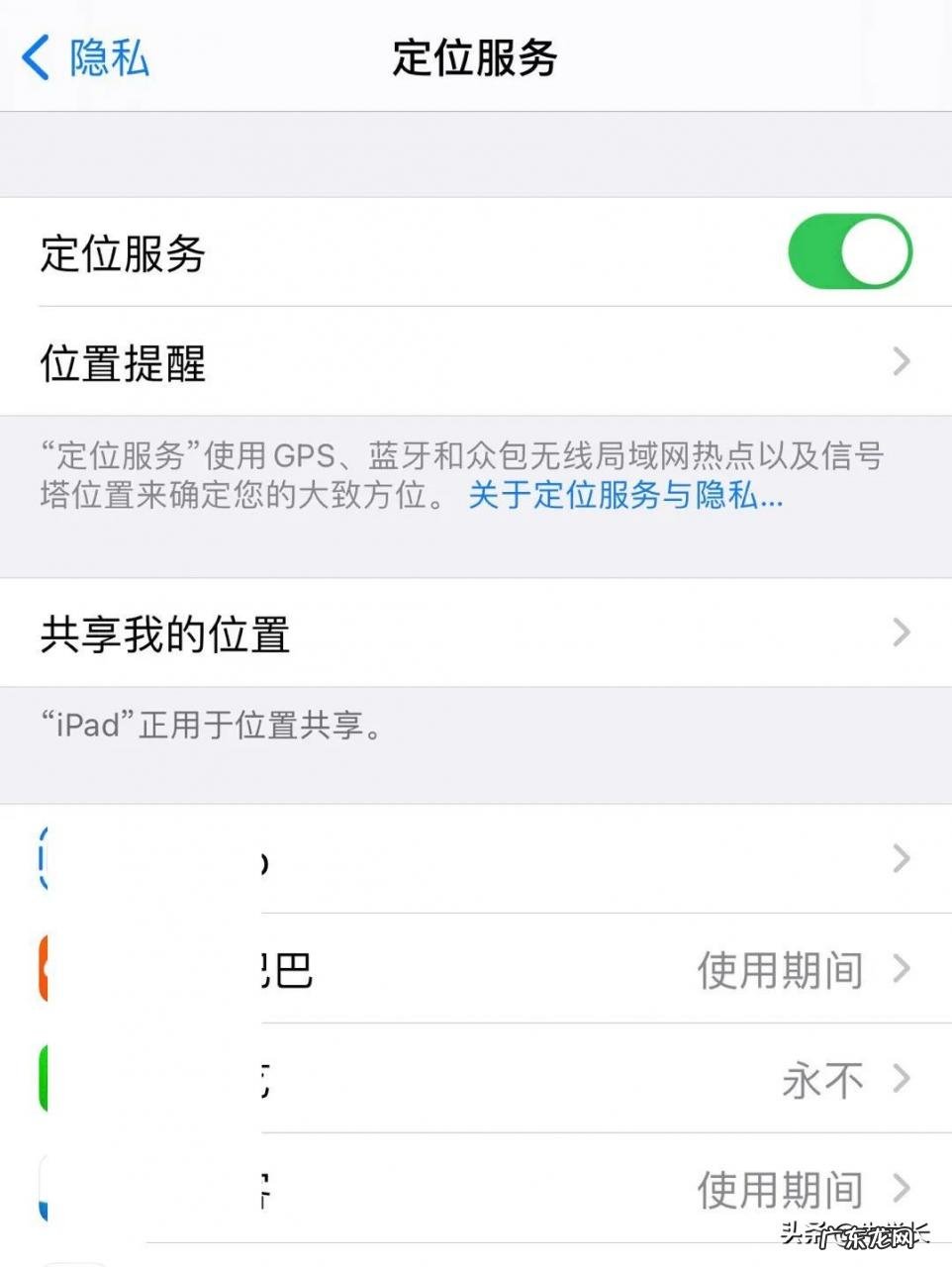
Task: Tap the orange app icon in the list
Action: point(45,970)
